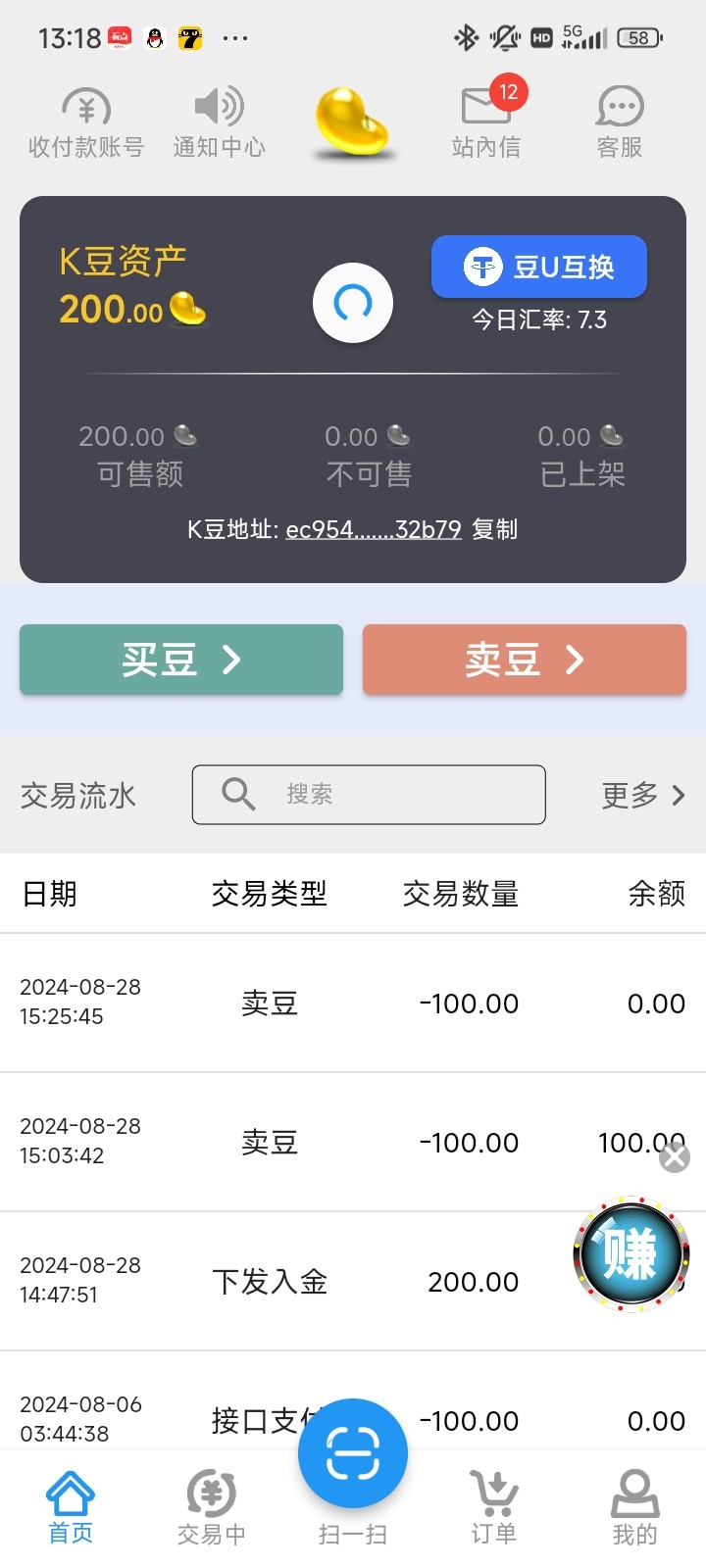Switch to the 首页 tab
This screenshot has height=1568, width=706.
point(71,1507)
